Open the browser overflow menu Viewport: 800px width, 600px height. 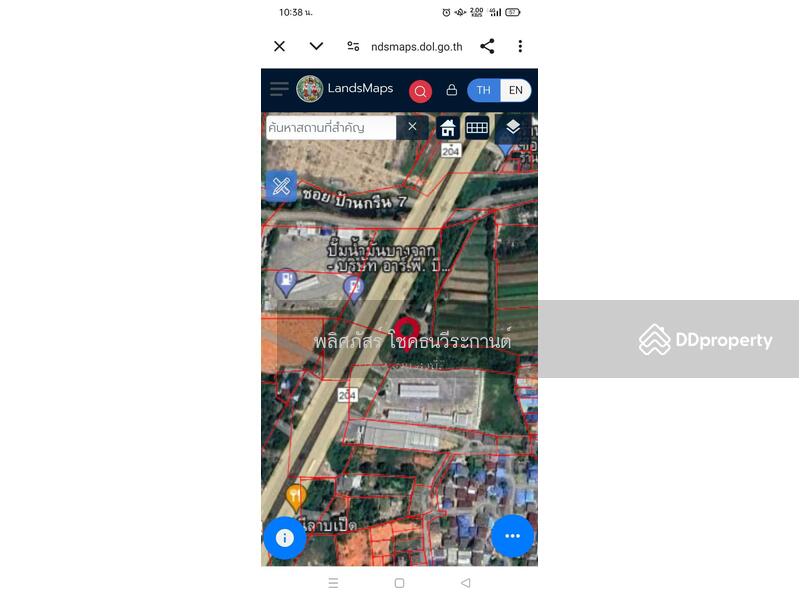tap(520, 46)
